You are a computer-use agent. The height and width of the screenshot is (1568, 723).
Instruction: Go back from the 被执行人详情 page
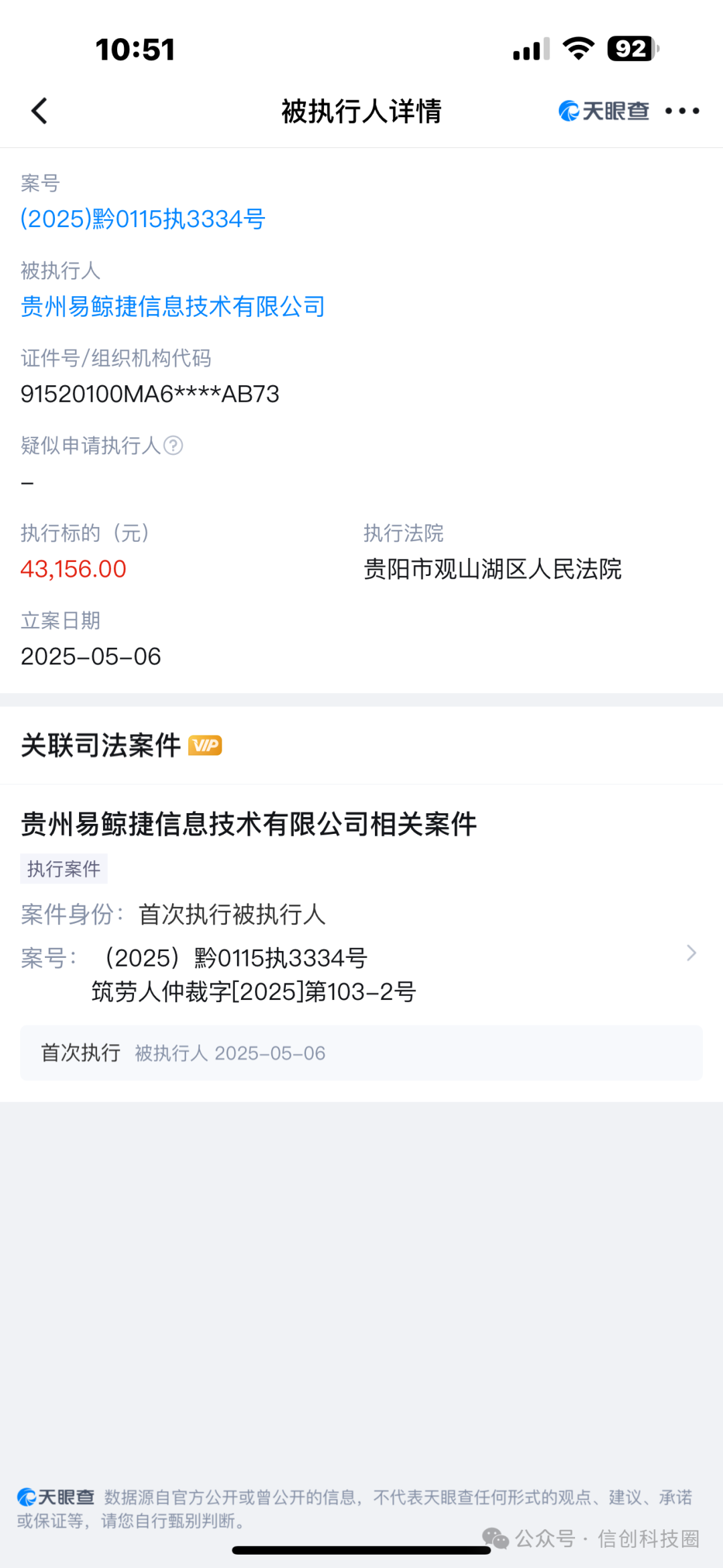39,111
